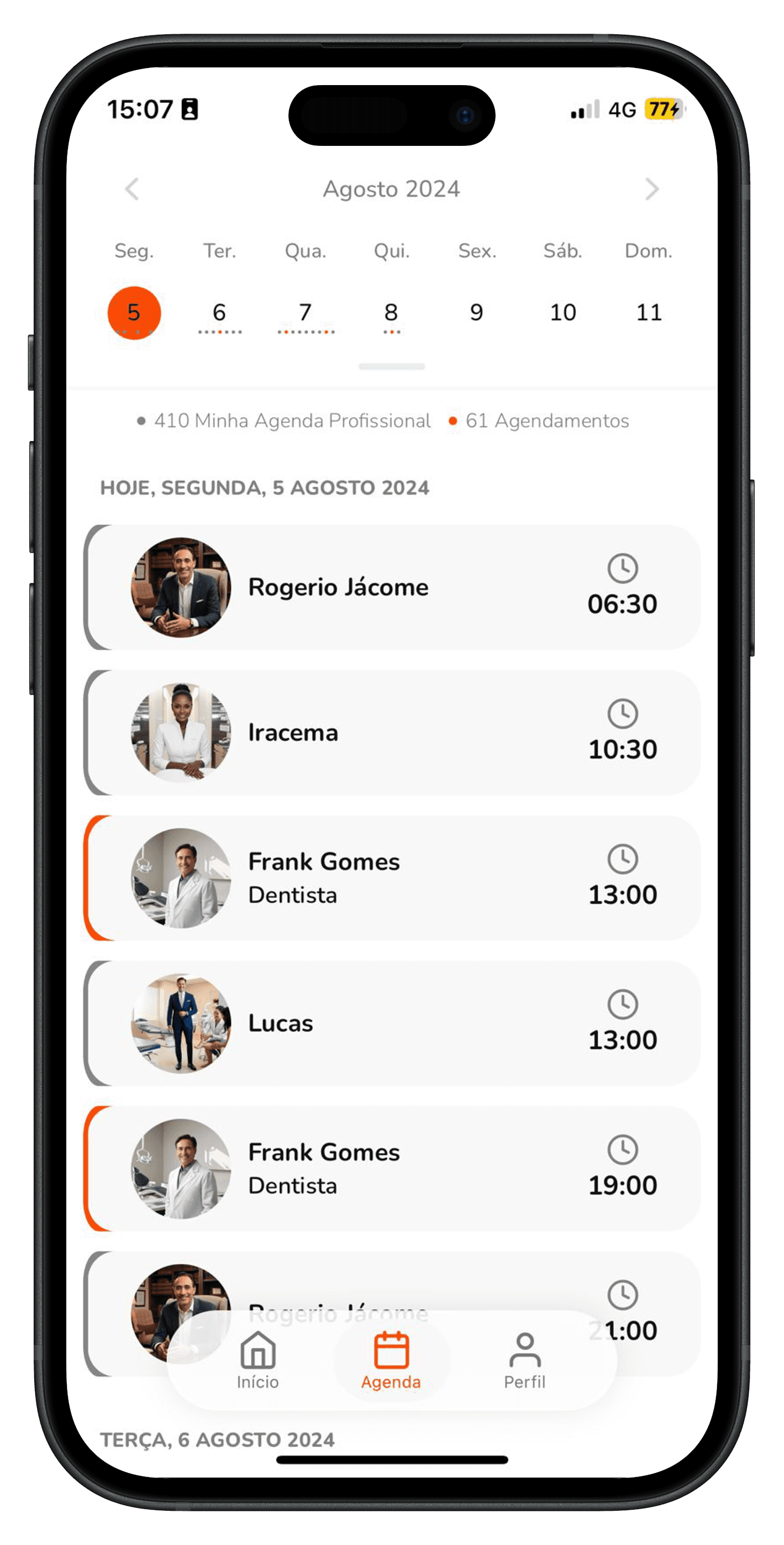784x1545 pixels.
Task: Go to the next month arrow
Action: [652, 189]
